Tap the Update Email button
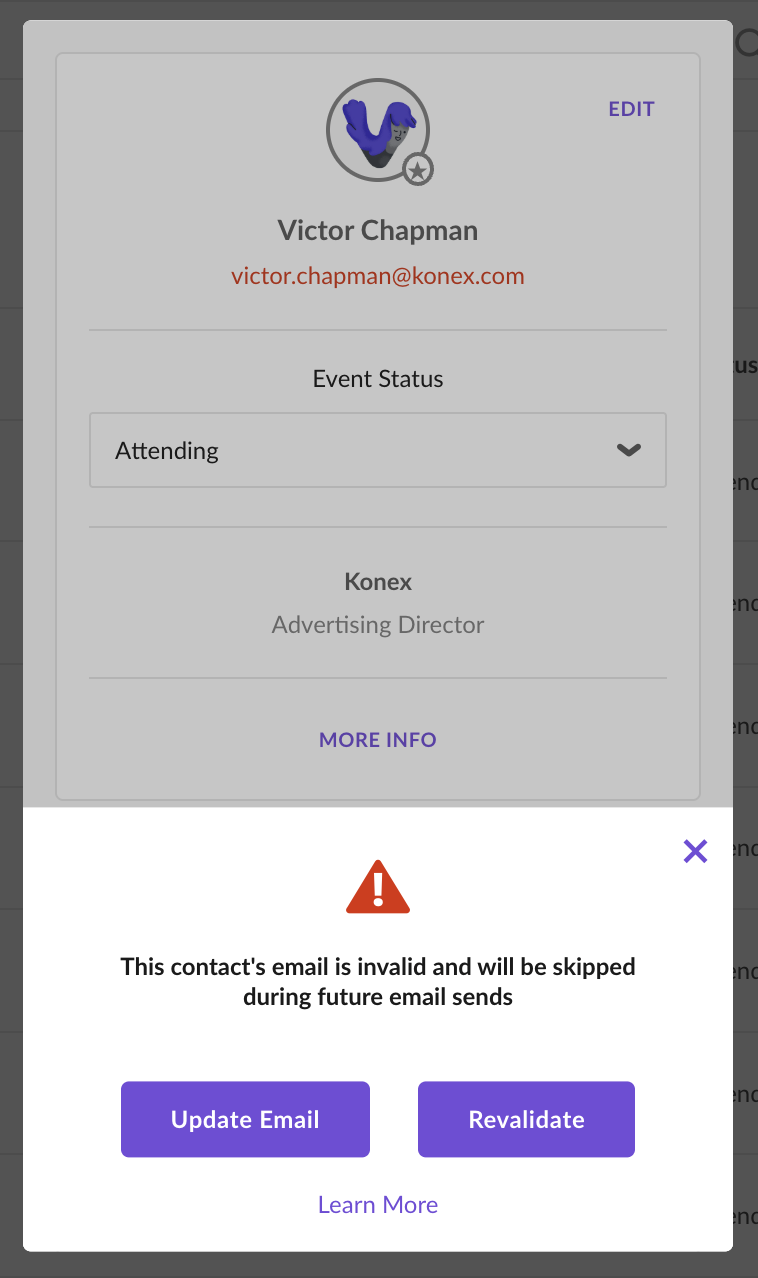The image size is (758, 1278). (245, 1119)
